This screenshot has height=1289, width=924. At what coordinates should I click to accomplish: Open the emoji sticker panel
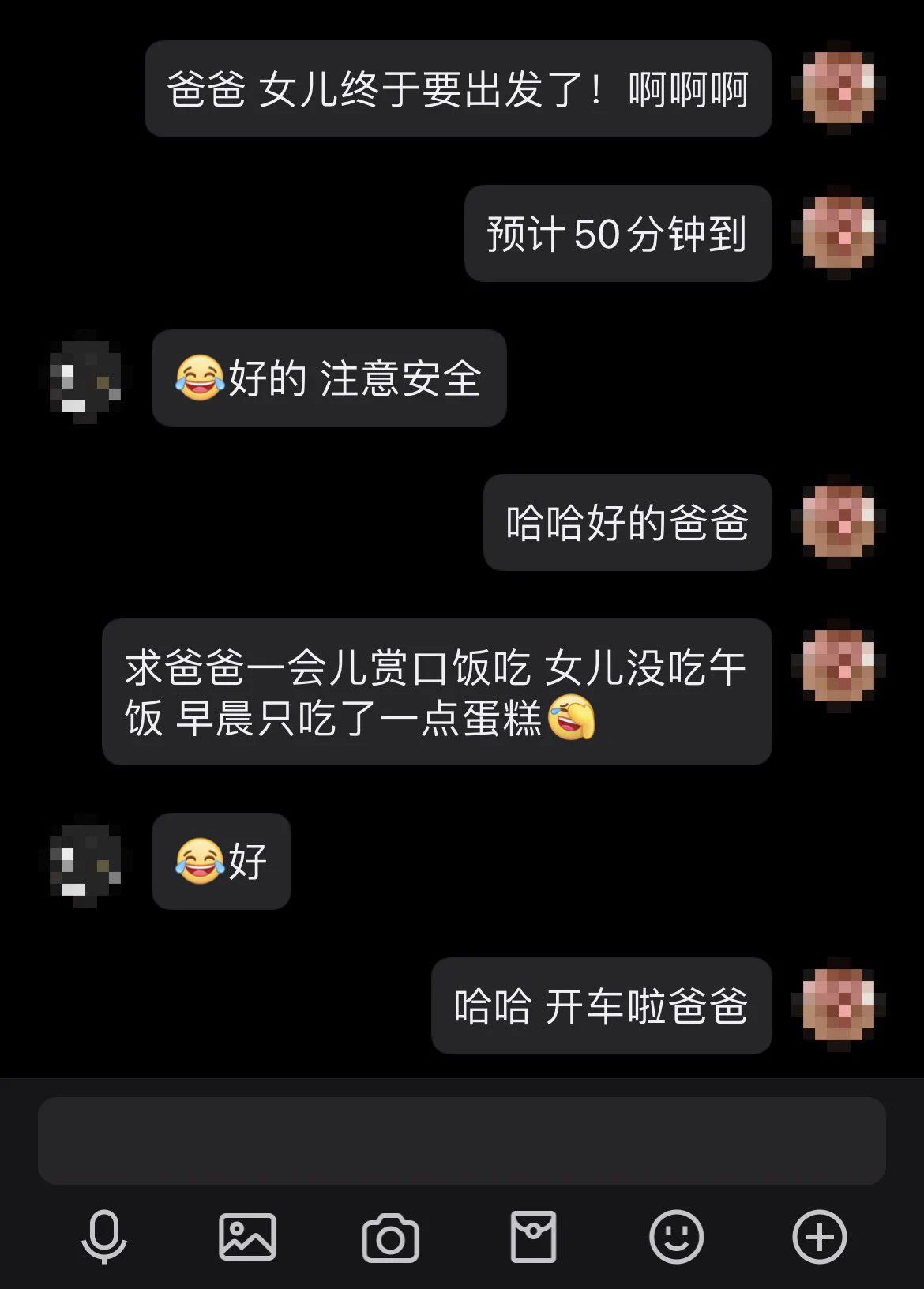point(676,1236)
